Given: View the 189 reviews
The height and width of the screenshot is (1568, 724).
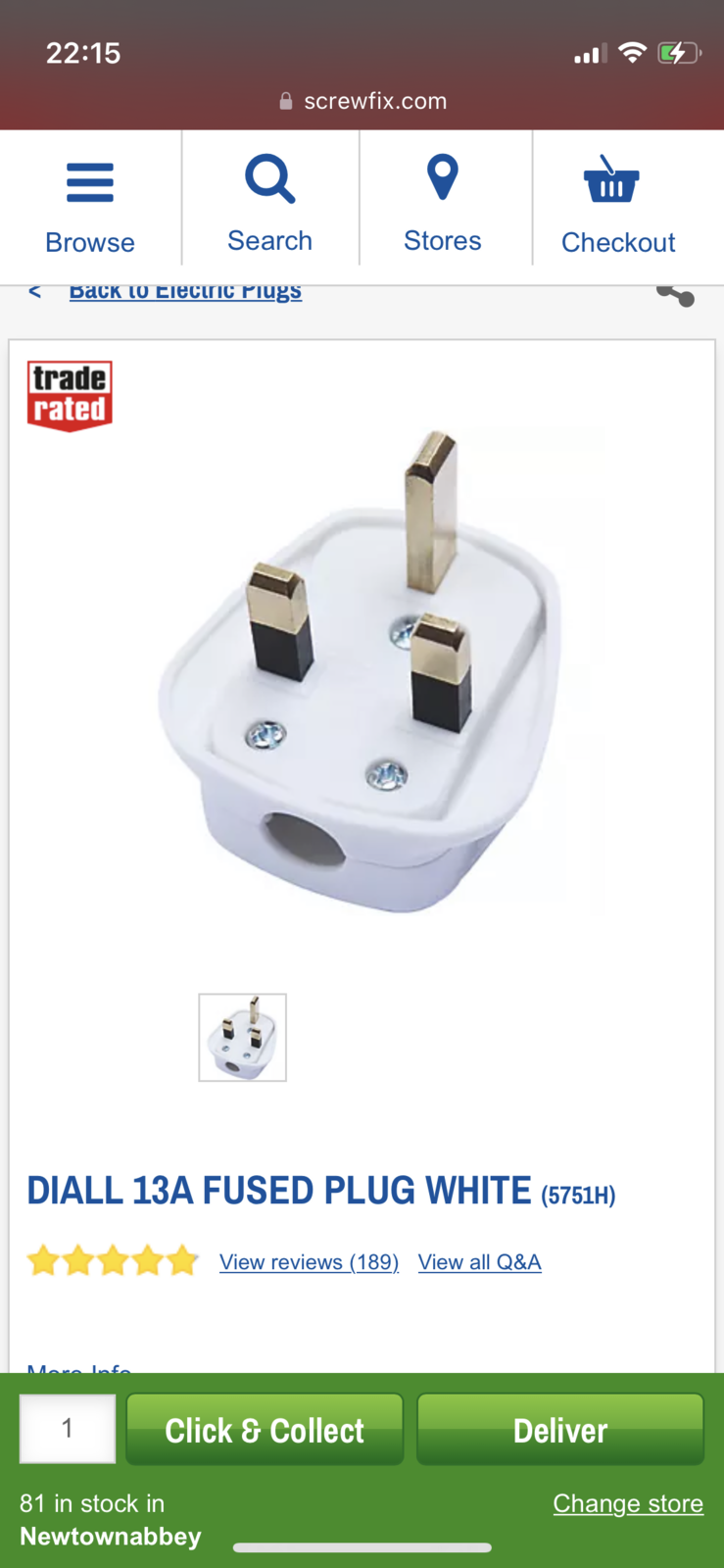Looking at the screenshot, I should pyautogui.click(x=309, y=1262).
